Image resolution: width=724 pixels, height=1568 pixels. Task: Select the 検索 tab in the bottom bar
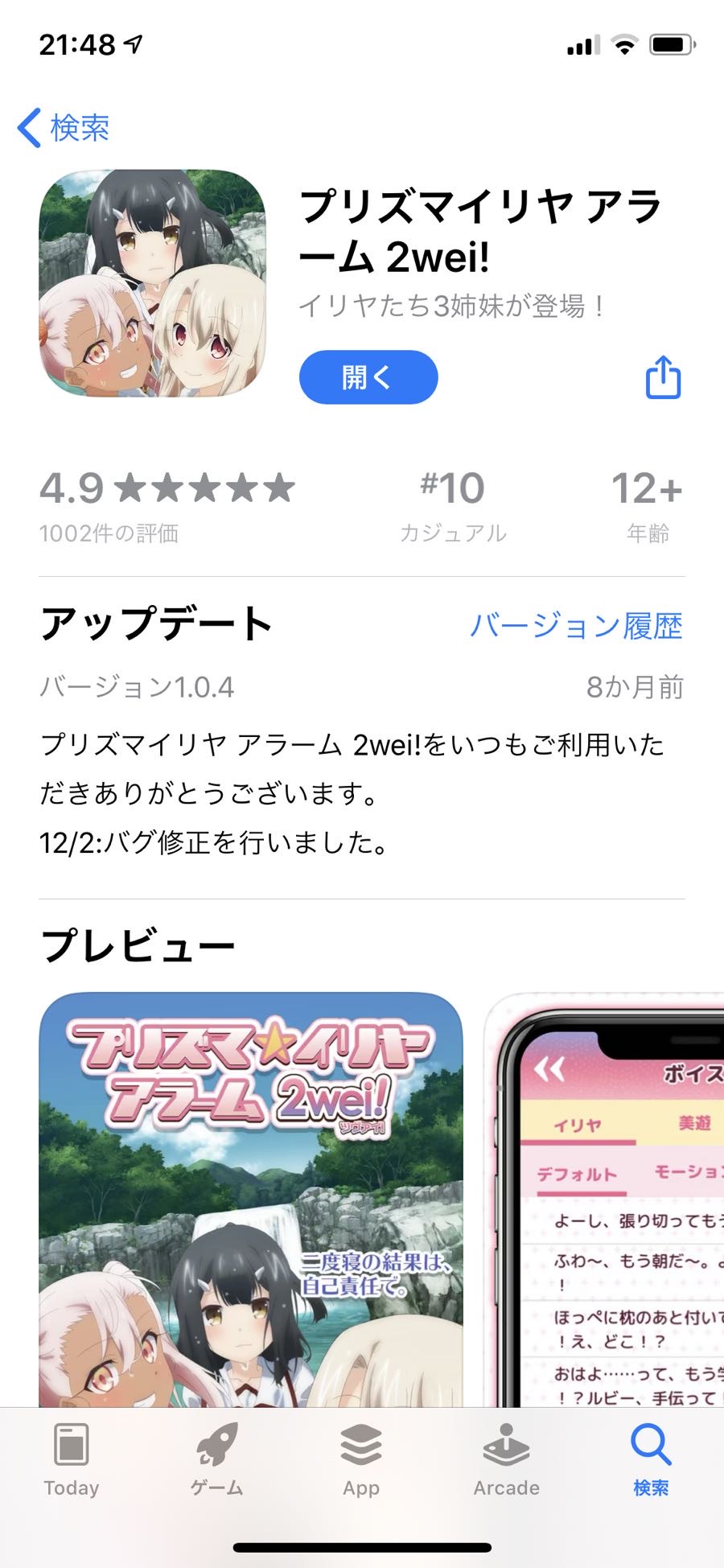pos(650,1460)
